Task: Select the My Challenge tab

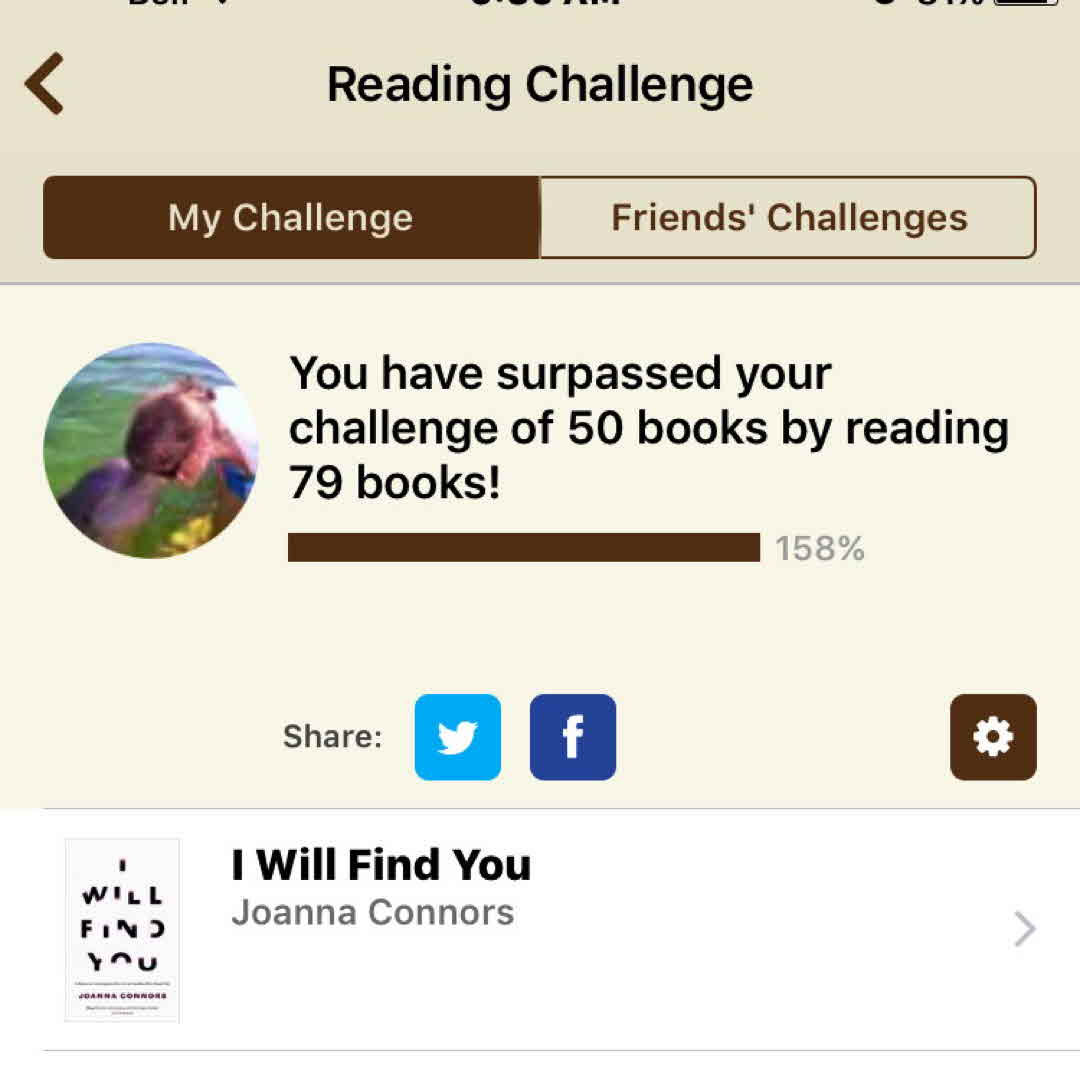Action: [x=291, y=218]
